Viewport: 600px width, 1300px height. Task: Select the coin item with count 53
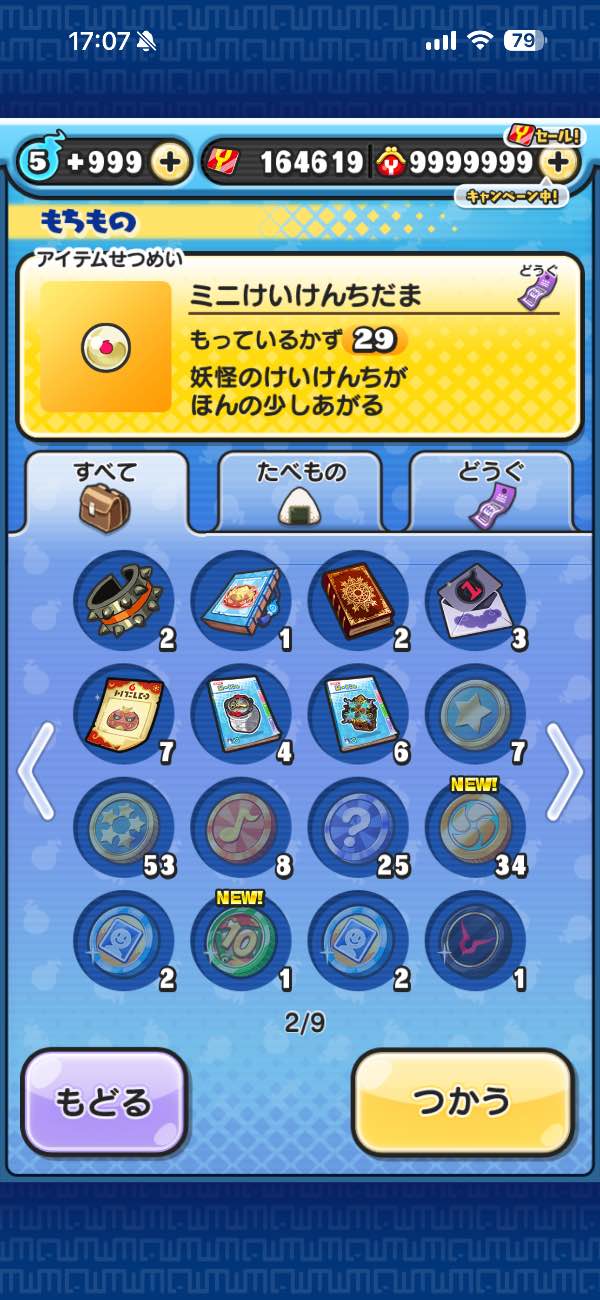(x=124, y=828)
